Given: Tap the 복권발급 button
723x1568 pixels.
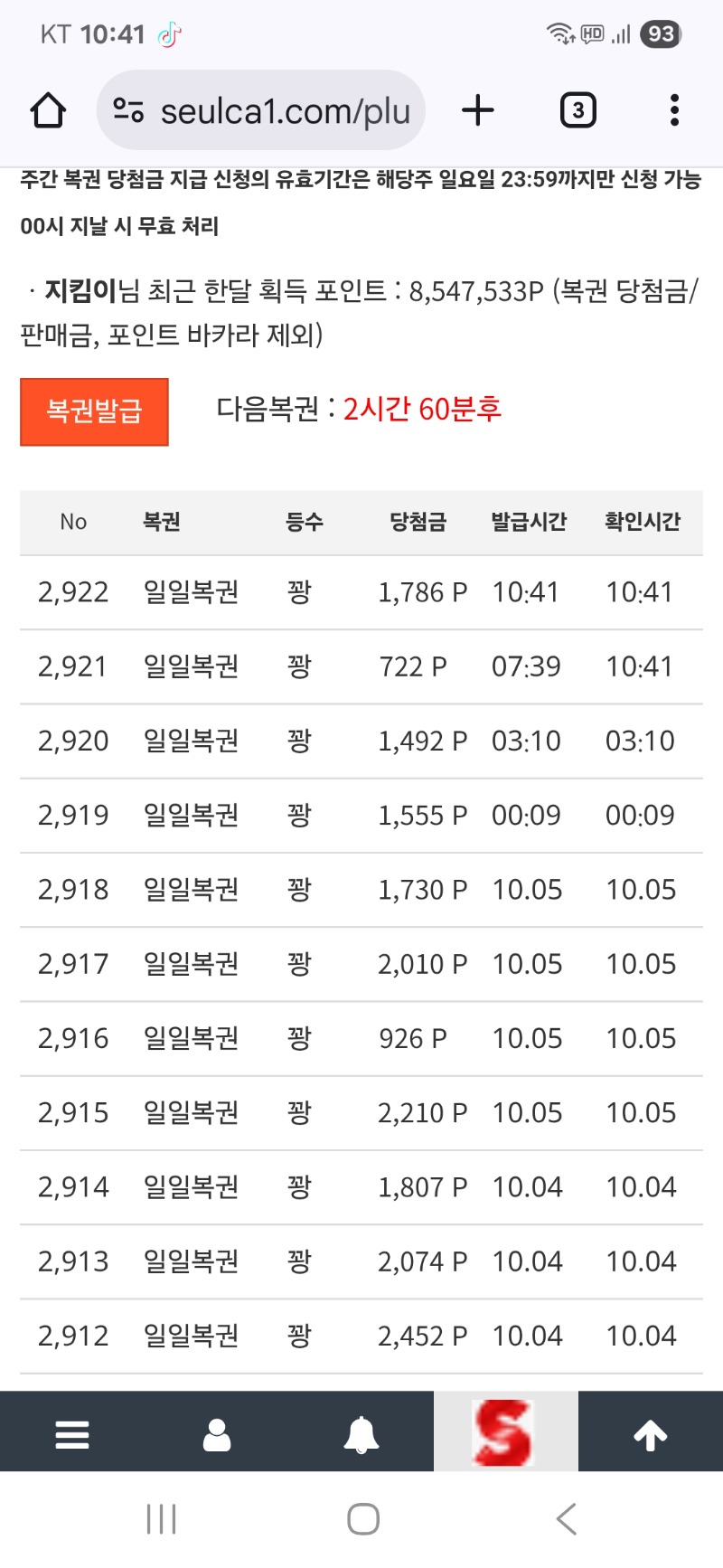Looking at the screenshot, I should (x=94, y=411).
